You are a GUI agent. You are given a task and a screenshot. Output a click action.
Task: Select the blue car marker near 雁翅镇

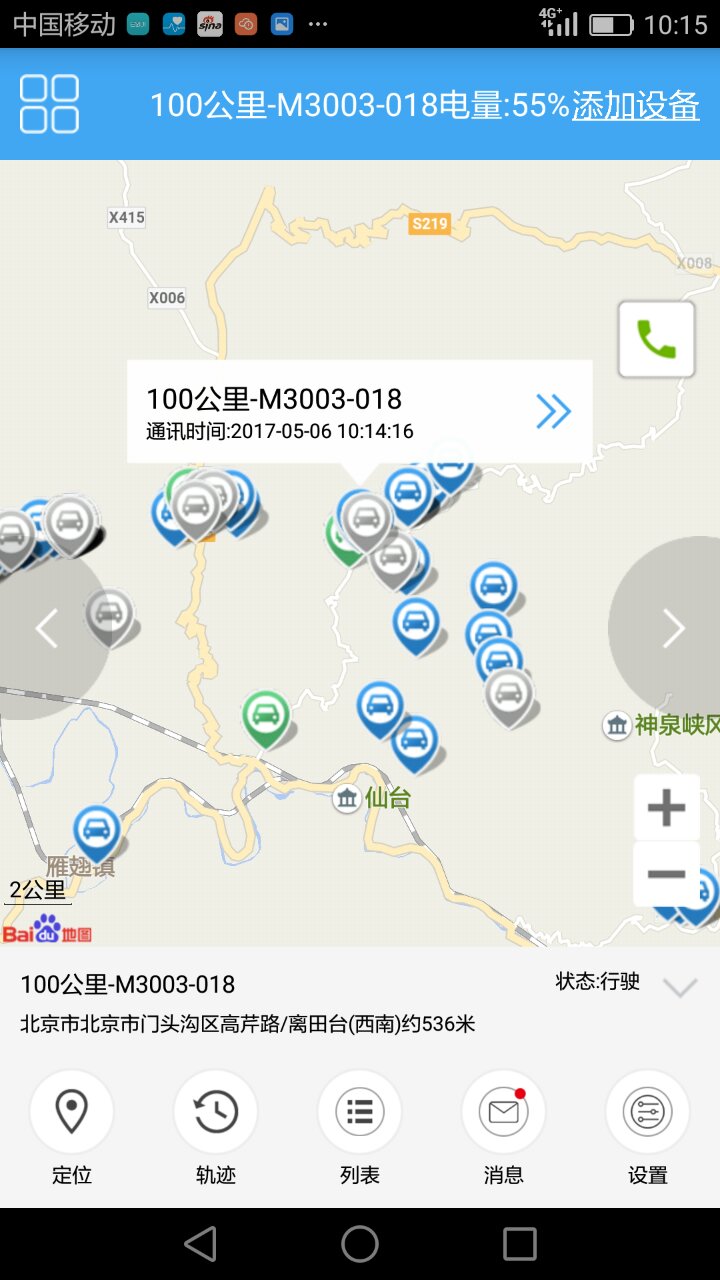pos(97,830)
